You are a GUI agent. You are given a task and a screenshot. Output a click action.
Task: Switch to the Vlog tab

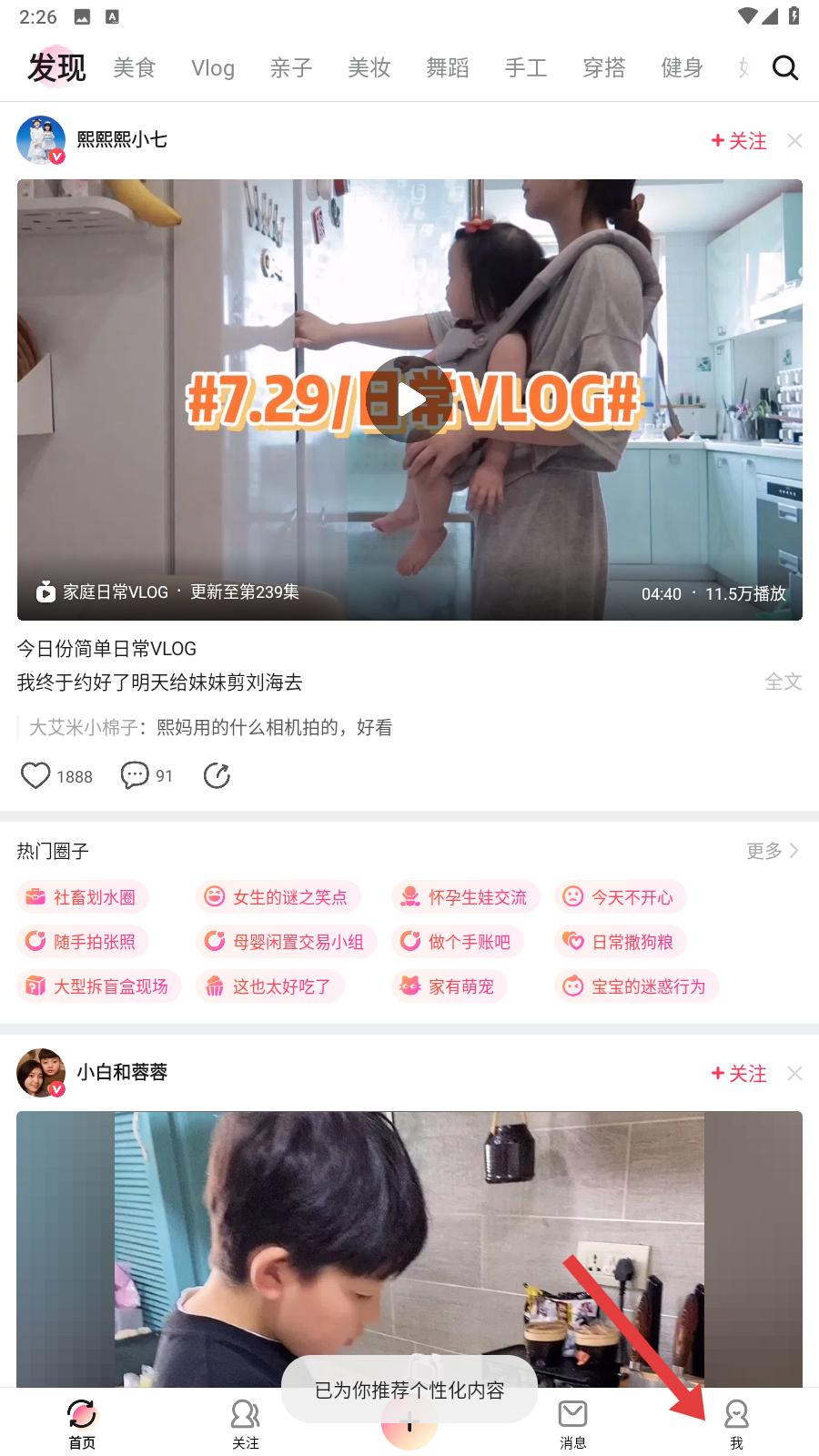coord(213,68)
